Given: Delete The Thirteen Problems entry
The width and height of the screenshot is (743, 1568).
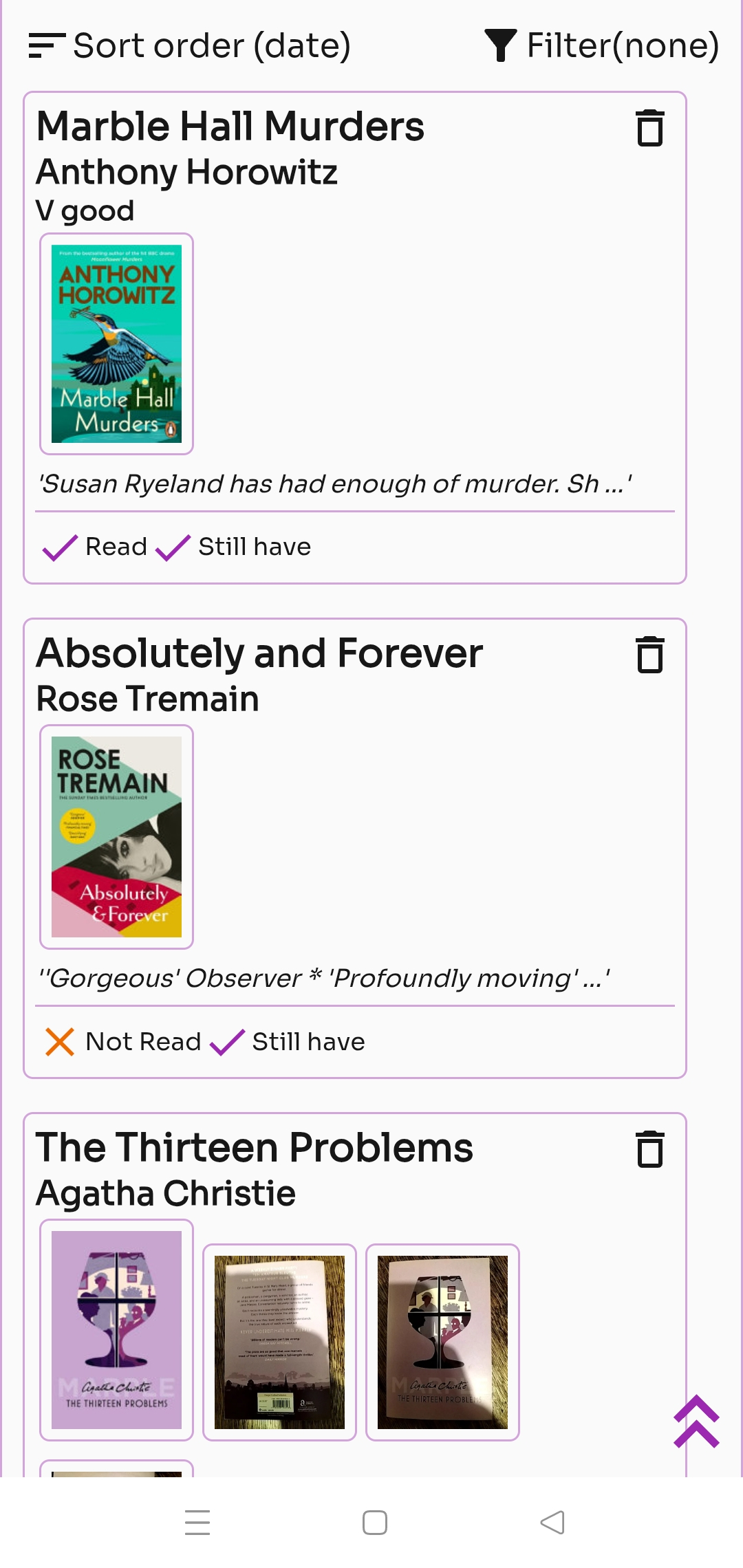Looking at the screenshot, I should [x=649, y=1149].
